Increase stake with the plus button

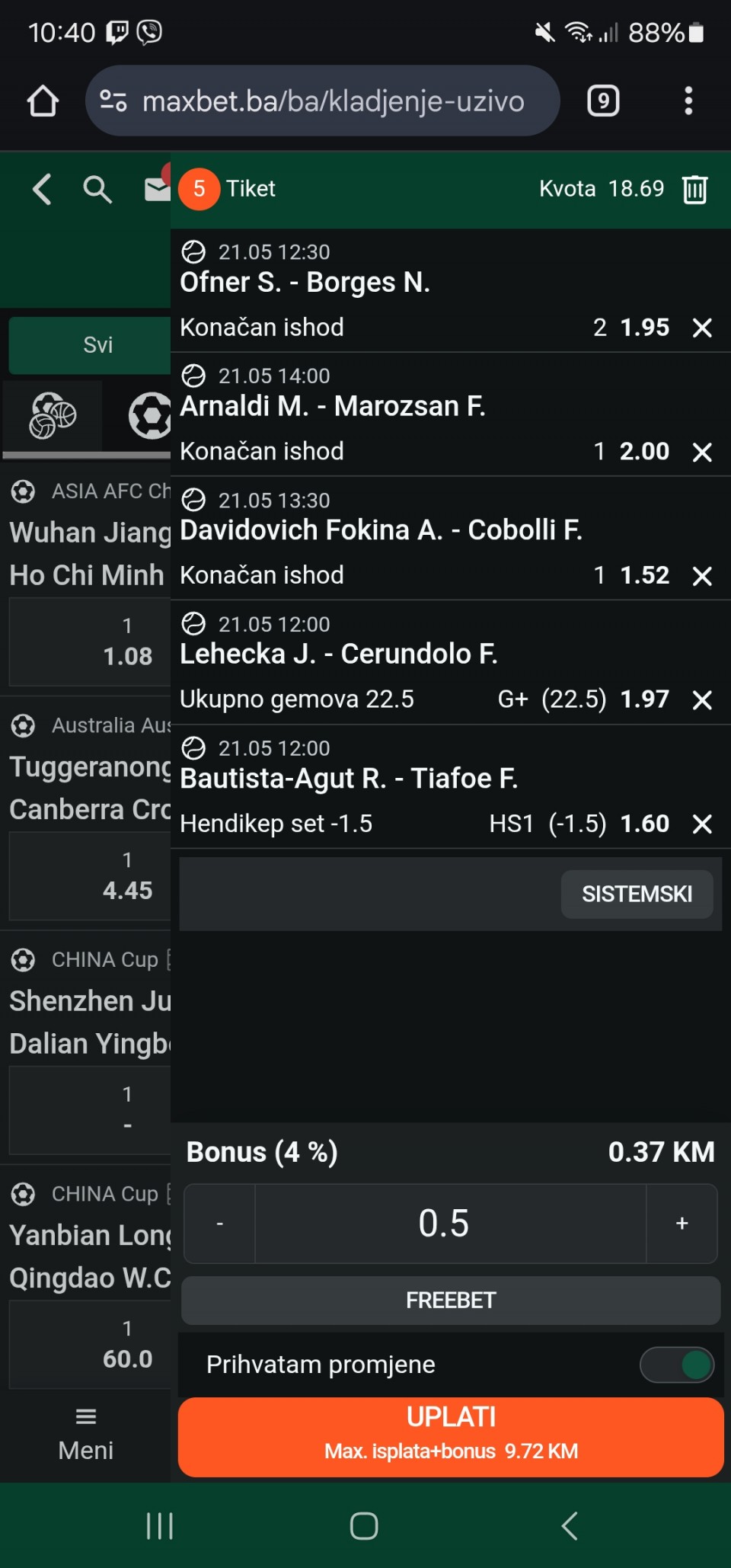coord(682,1223)
